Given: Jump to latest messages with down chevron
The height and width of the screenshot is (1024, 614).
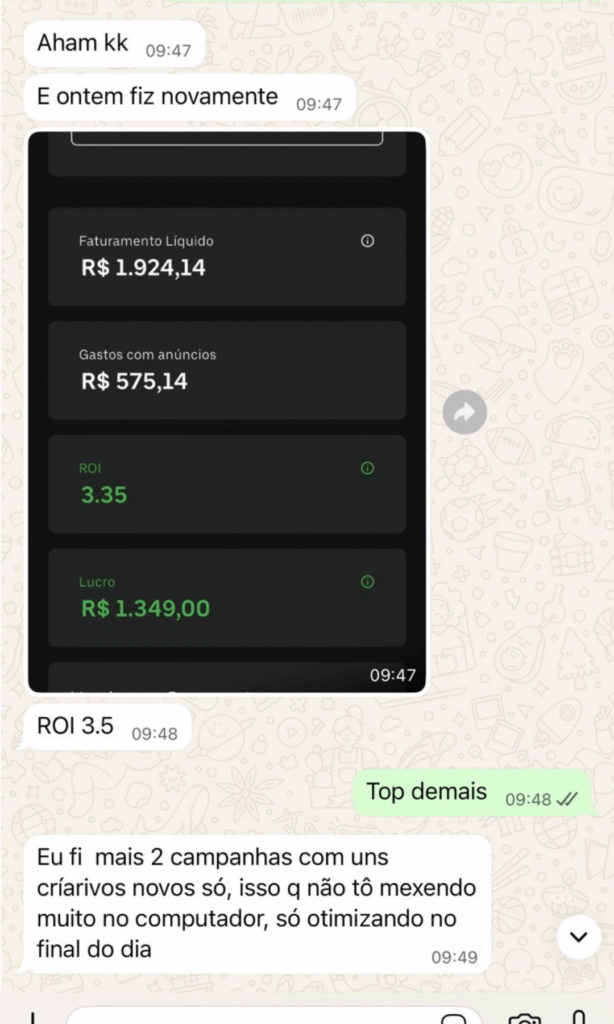Looking at the screenshot, I should [577, 937].
